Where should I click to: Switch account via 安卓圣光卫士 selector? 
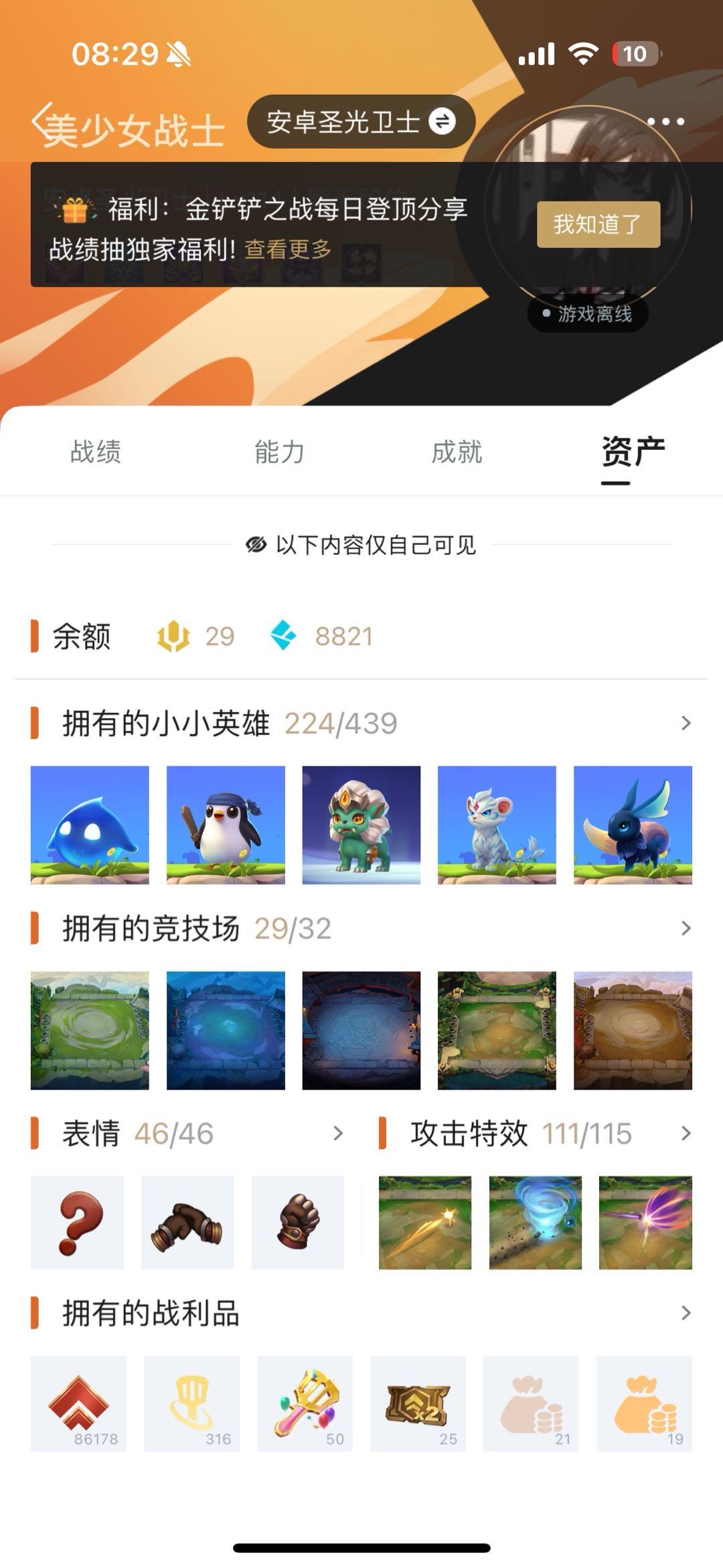tap(361, 122)
